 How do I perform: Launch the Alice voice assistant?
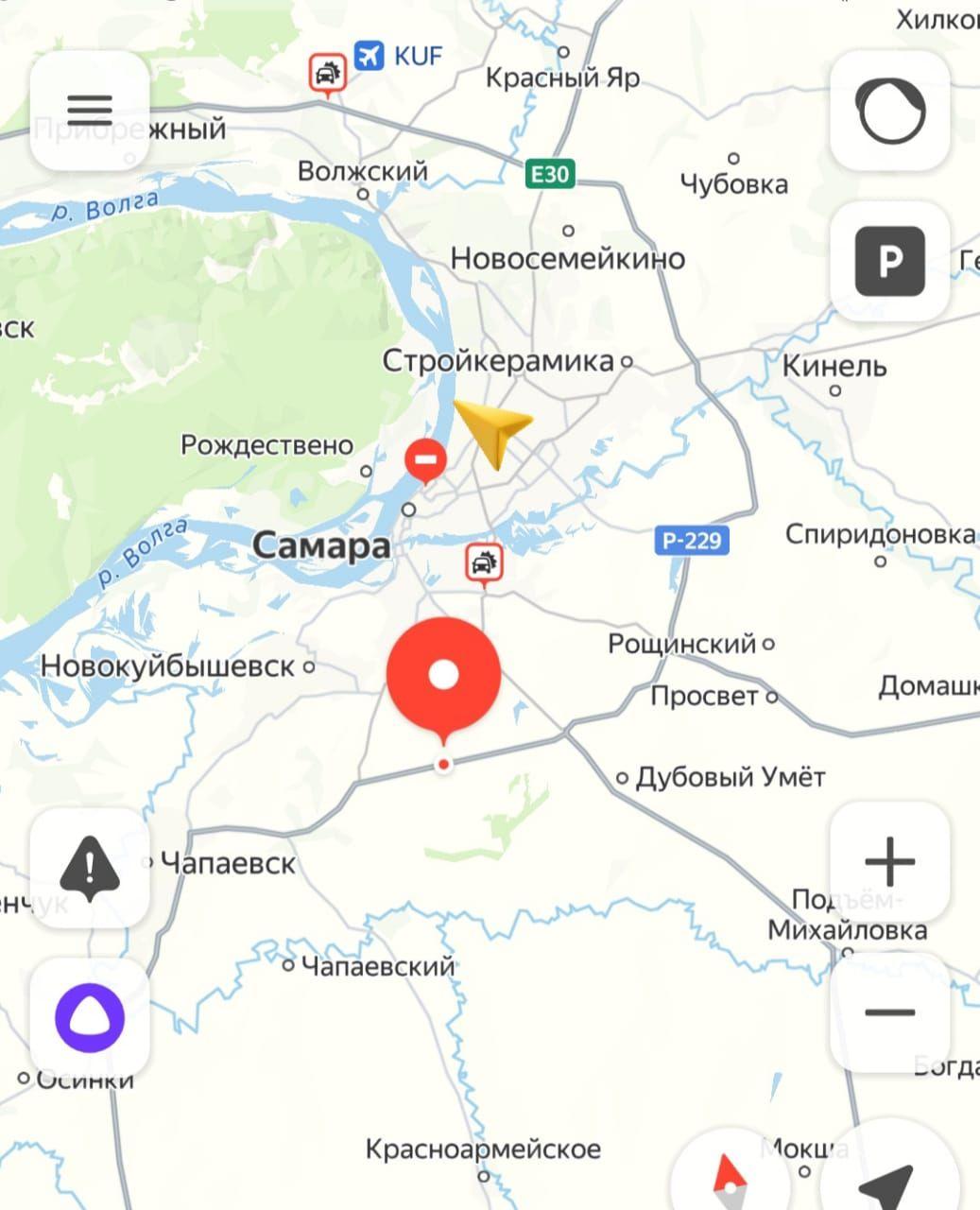90,1017
